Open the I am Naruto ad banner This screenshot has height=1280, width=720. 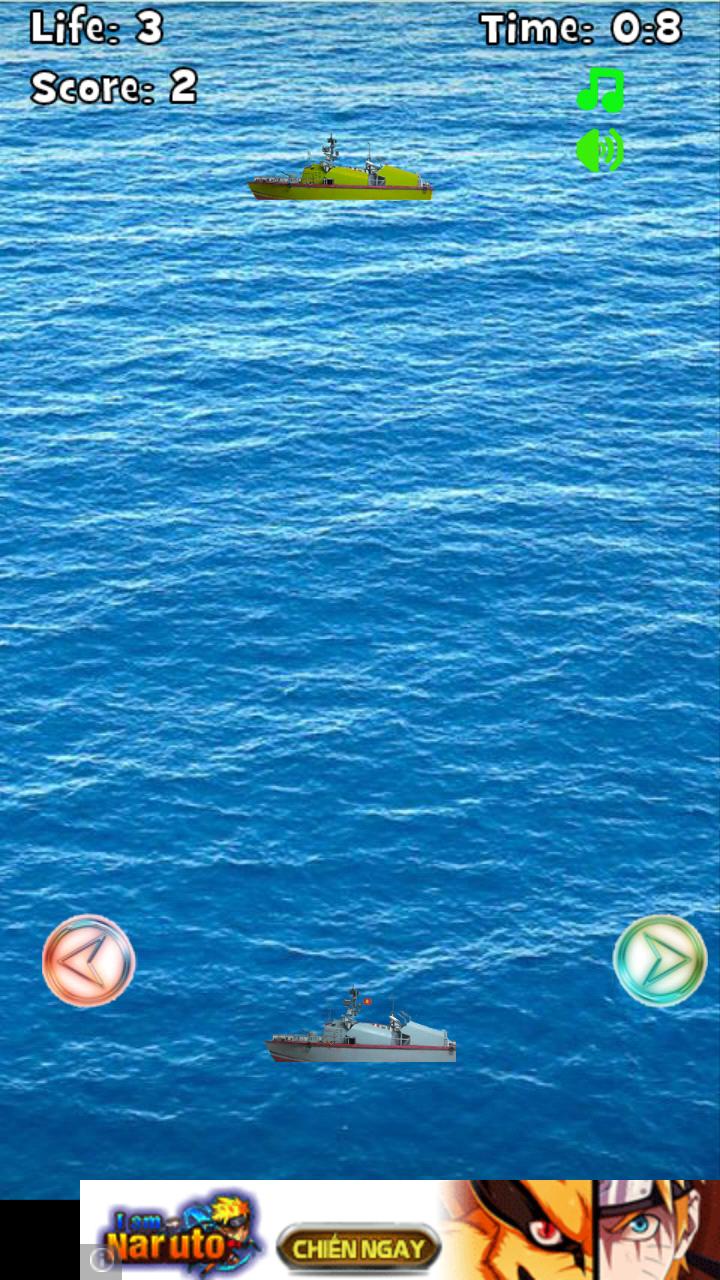coord(180,1232)
